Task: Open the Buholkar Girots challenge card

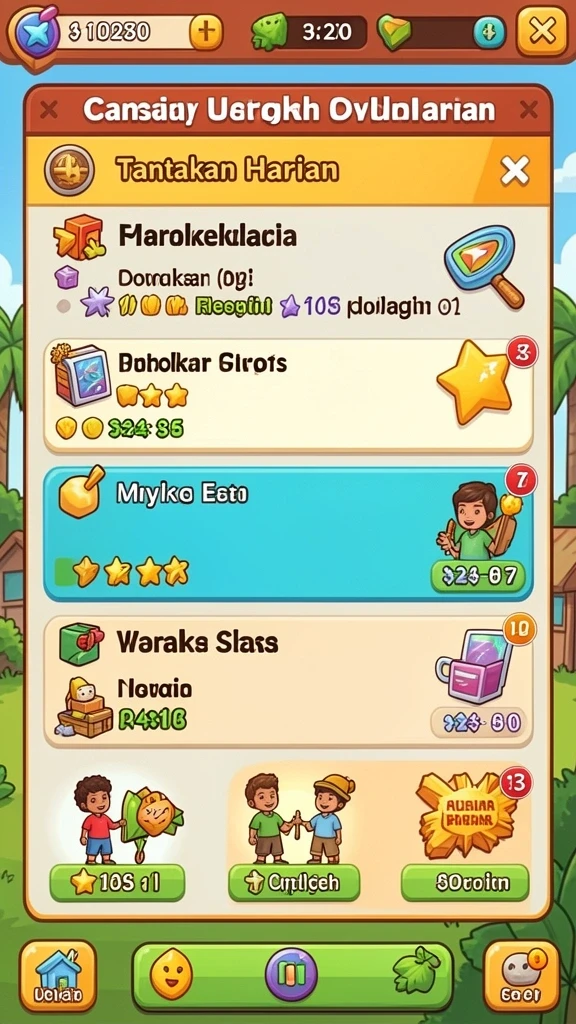Action: (288, 396)
